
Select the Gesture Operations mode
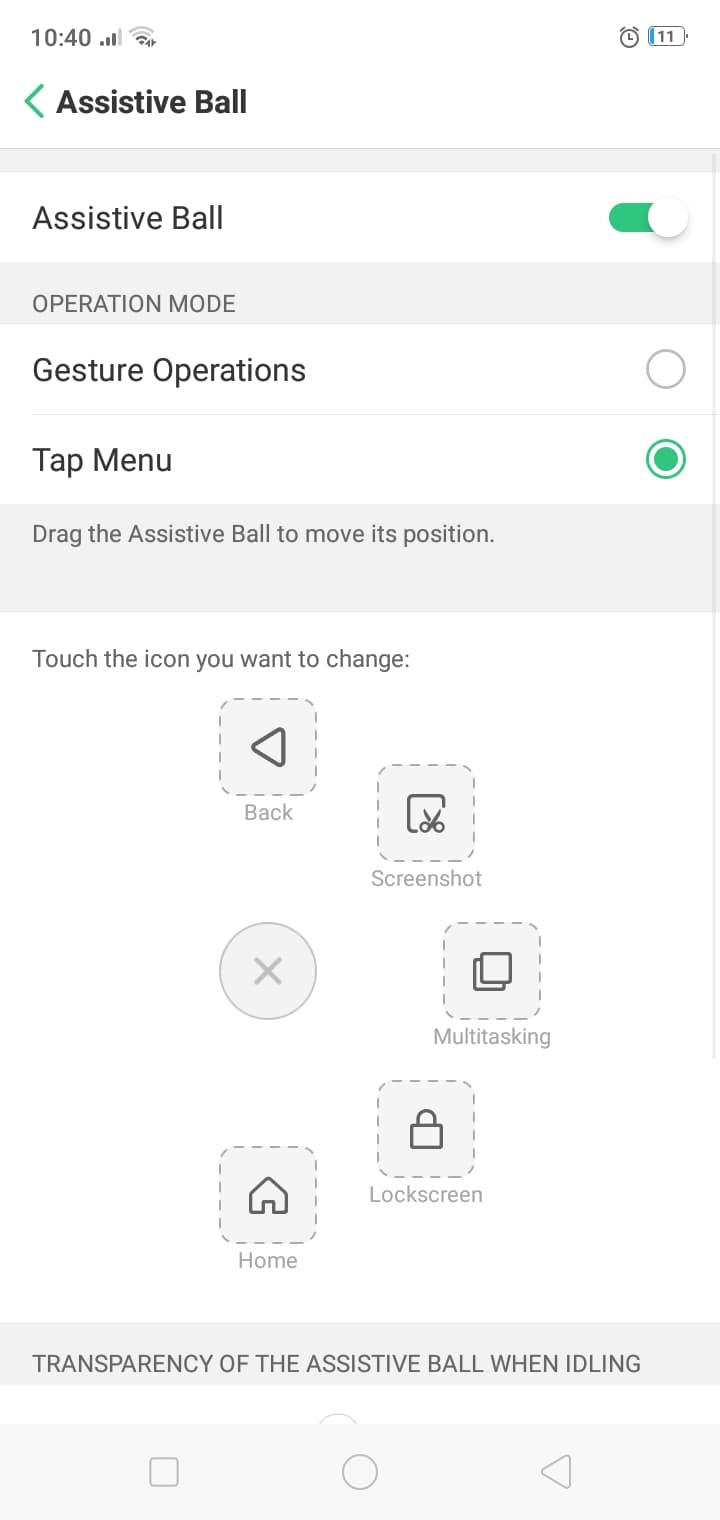(x=664, y=369)
